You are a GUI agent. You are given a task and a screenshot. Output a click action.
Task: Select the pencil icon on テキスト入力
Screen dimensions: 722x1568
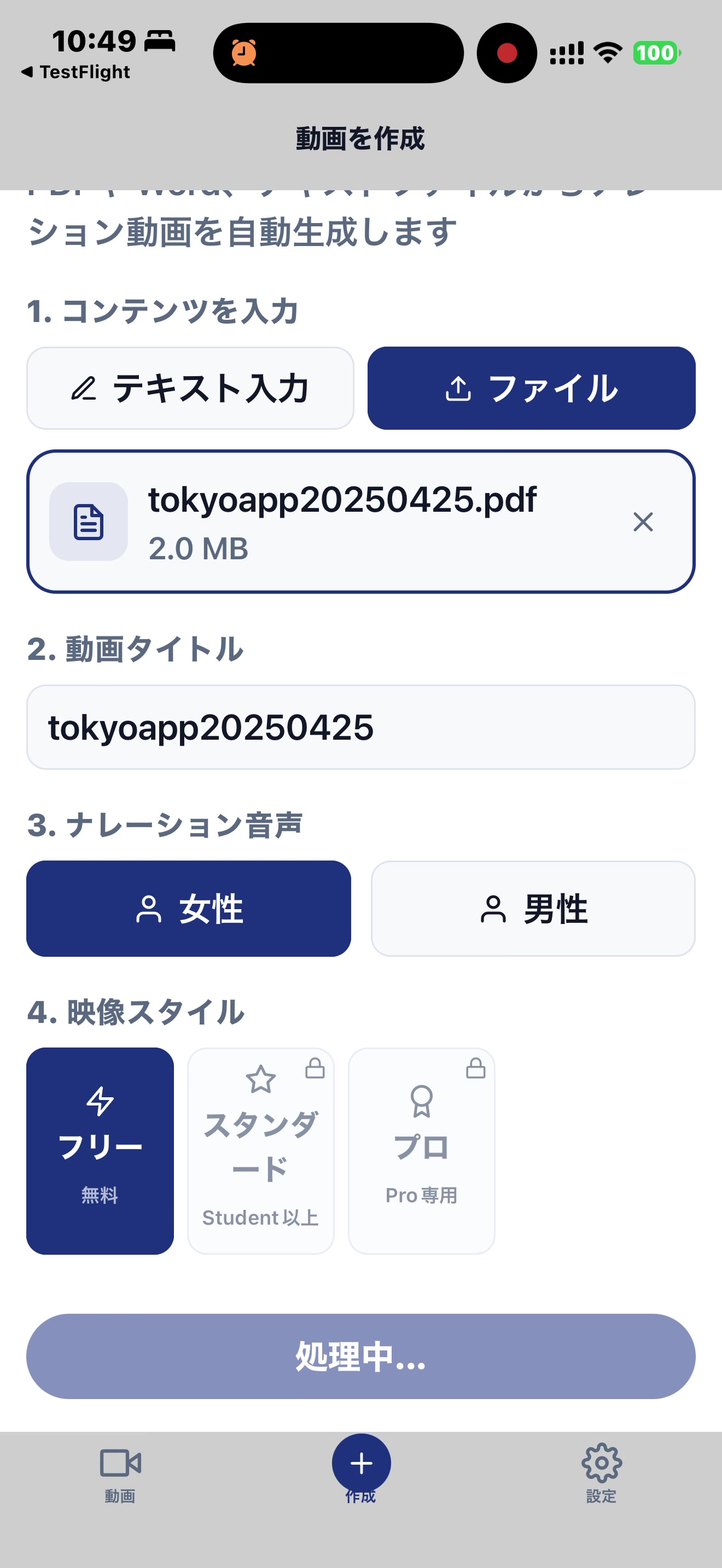[85, 388]
